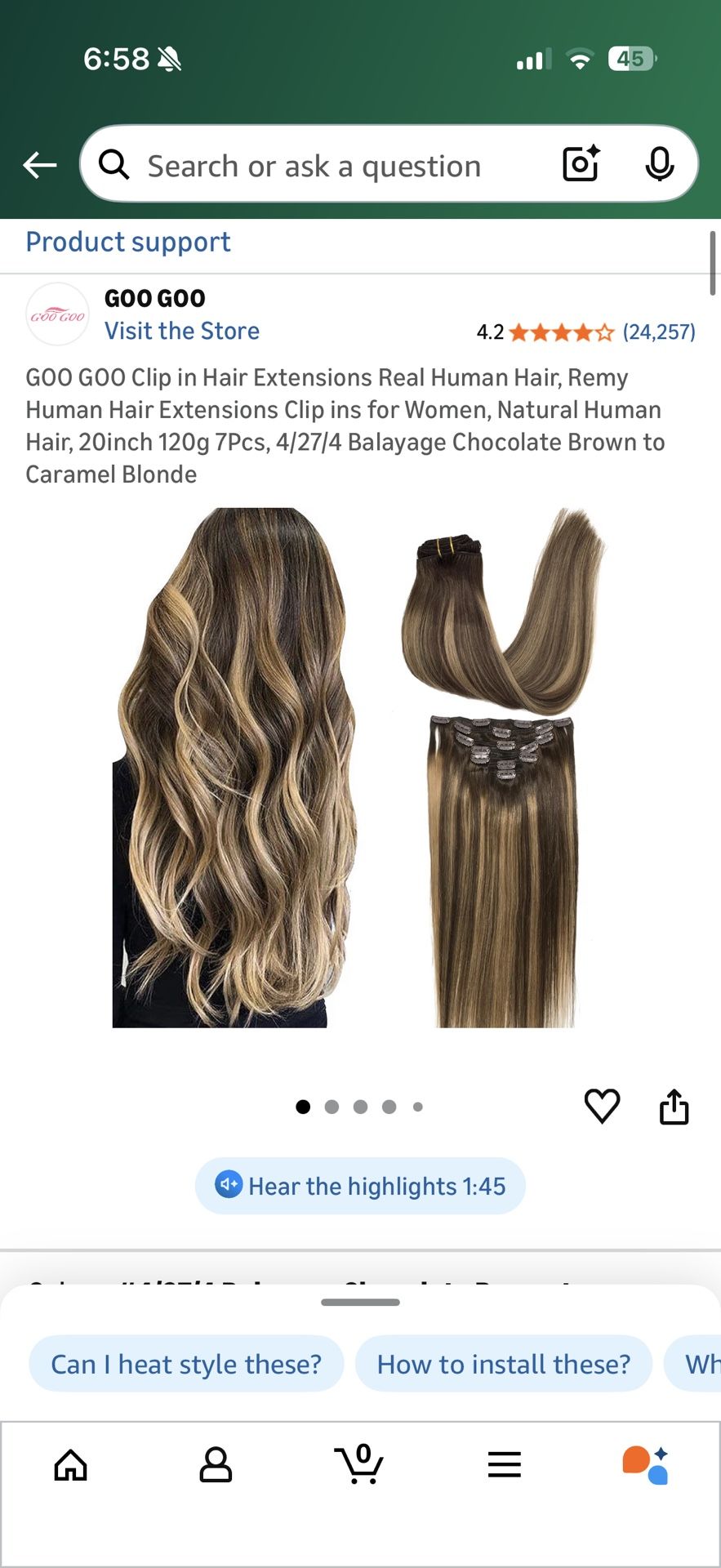This screenshot has width=721, height=1568.
Task: Select the second image carousel dot
Action: pos(332,1107)
